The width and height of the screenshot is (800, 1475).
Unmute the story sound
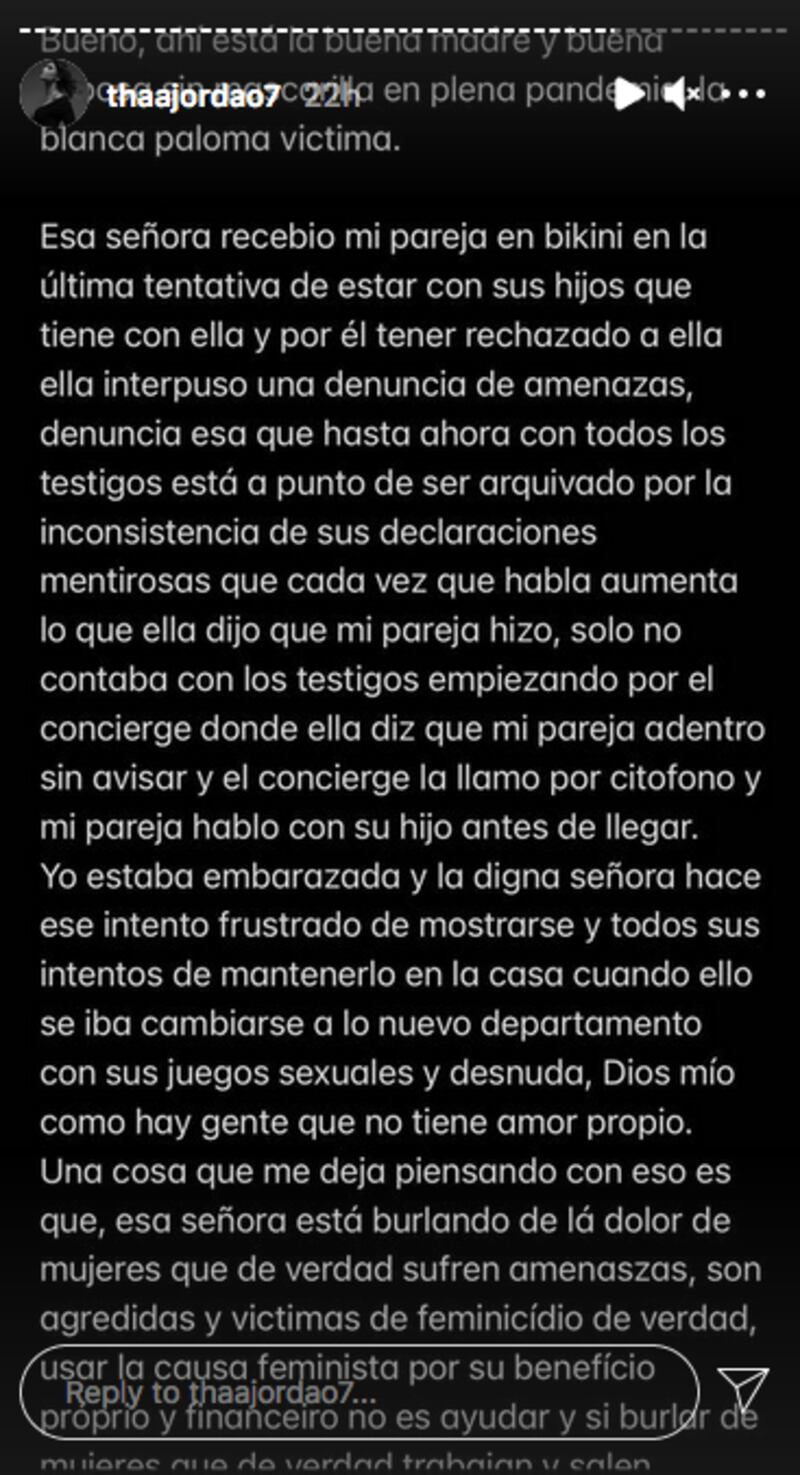[x=684, y=95]
